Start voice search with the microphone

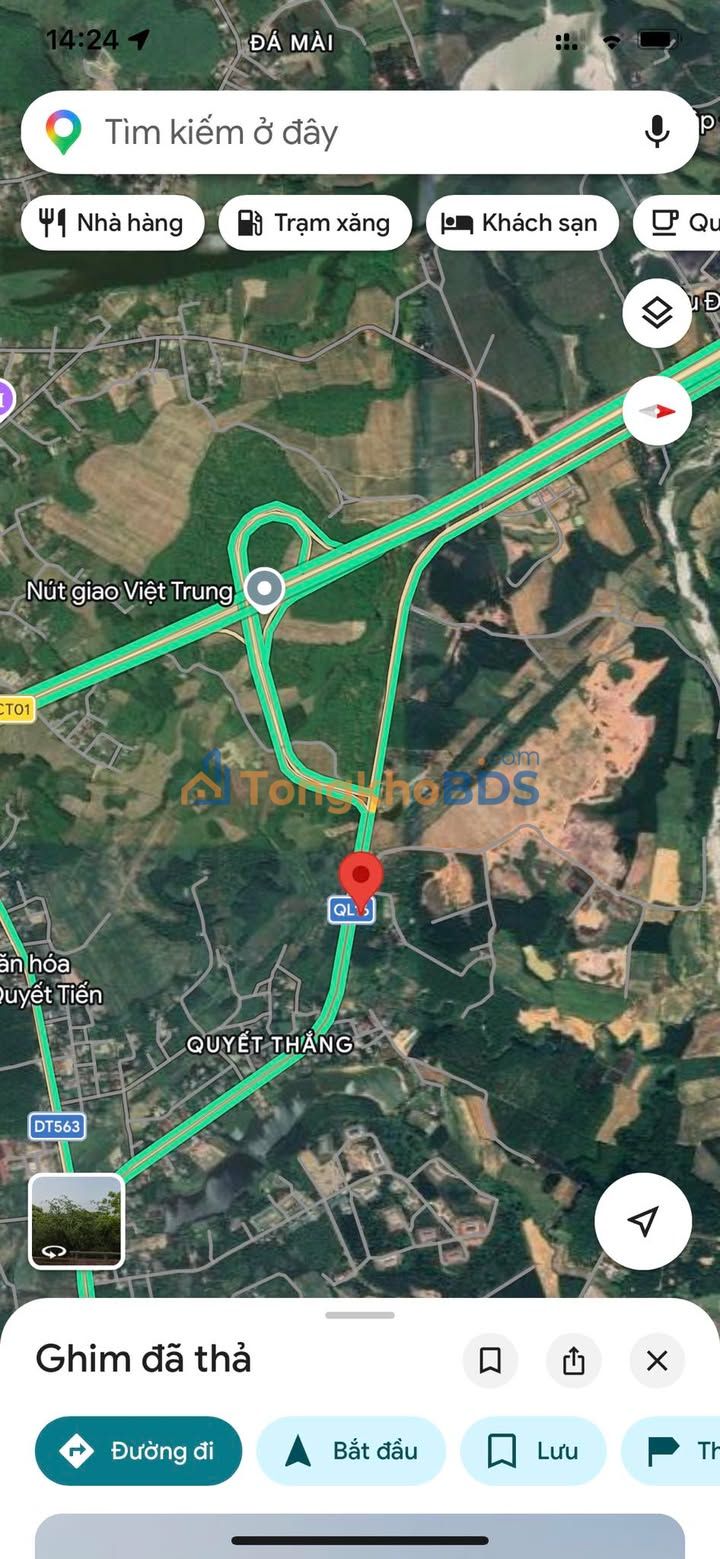[x=657, y=132]
